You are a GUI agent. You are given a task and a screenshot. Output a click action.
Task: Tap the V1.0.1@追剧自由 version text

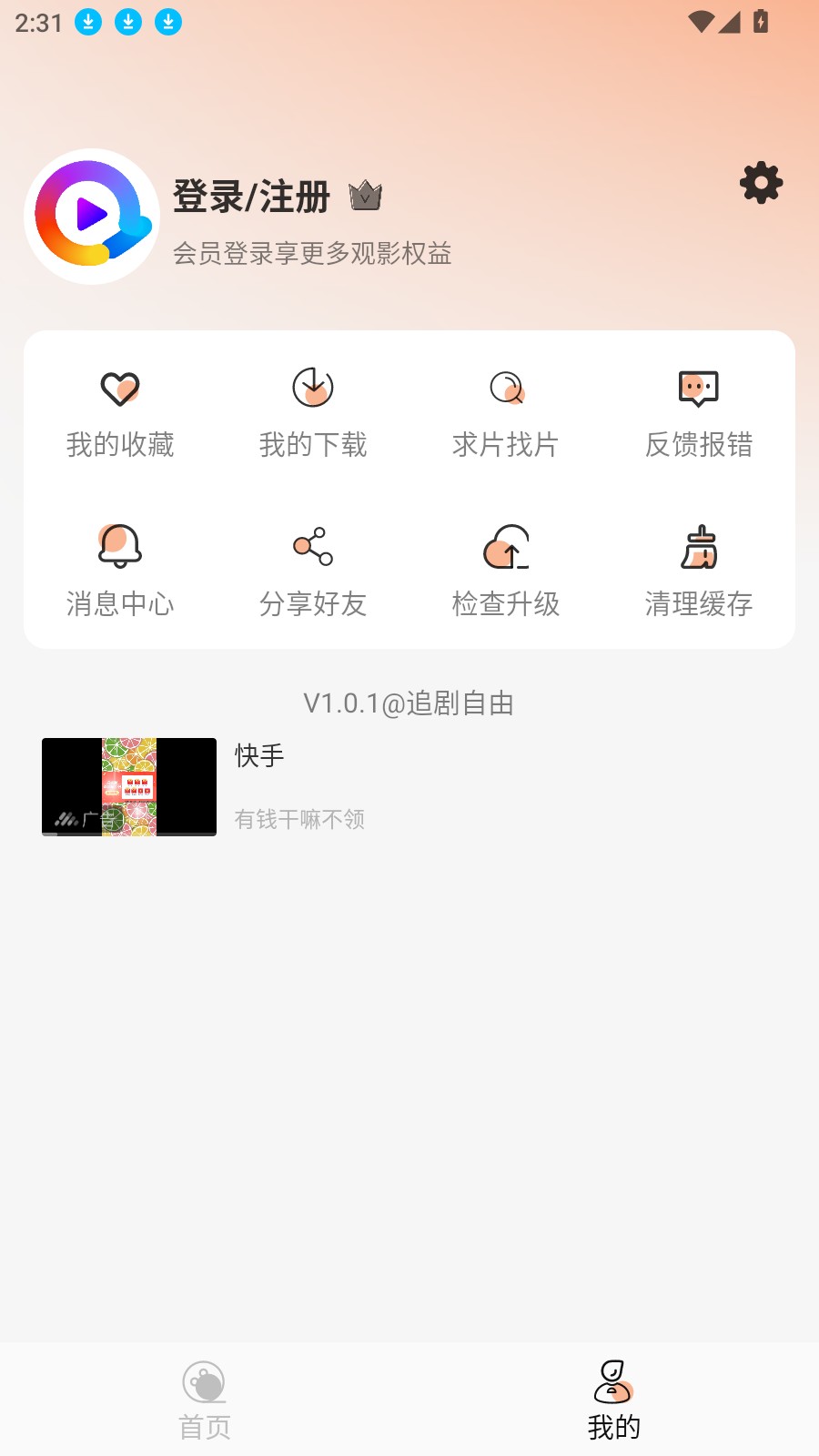point(409,703)
